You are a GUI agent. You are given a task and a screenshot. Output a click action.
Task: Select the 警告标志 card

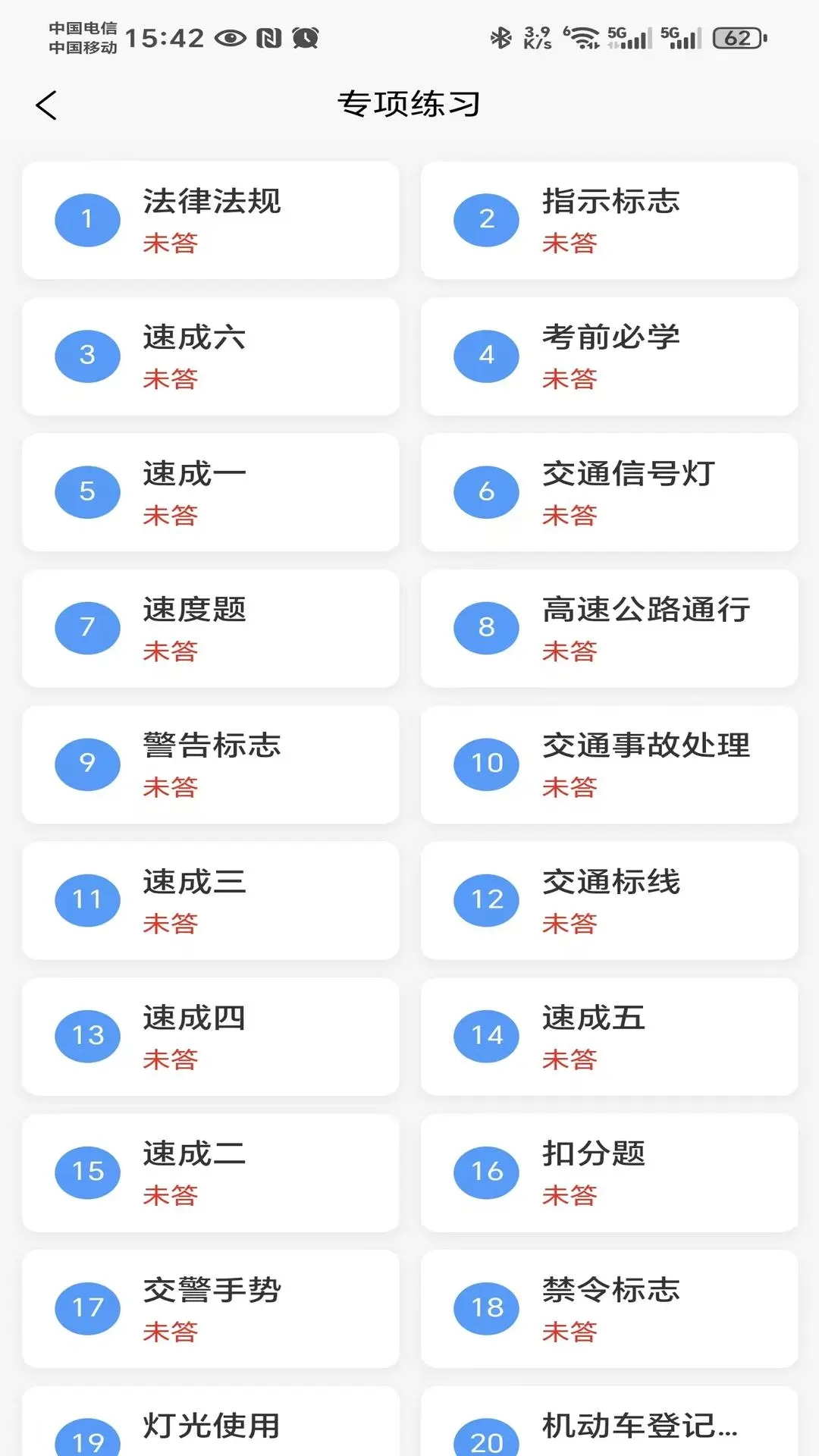211,764
